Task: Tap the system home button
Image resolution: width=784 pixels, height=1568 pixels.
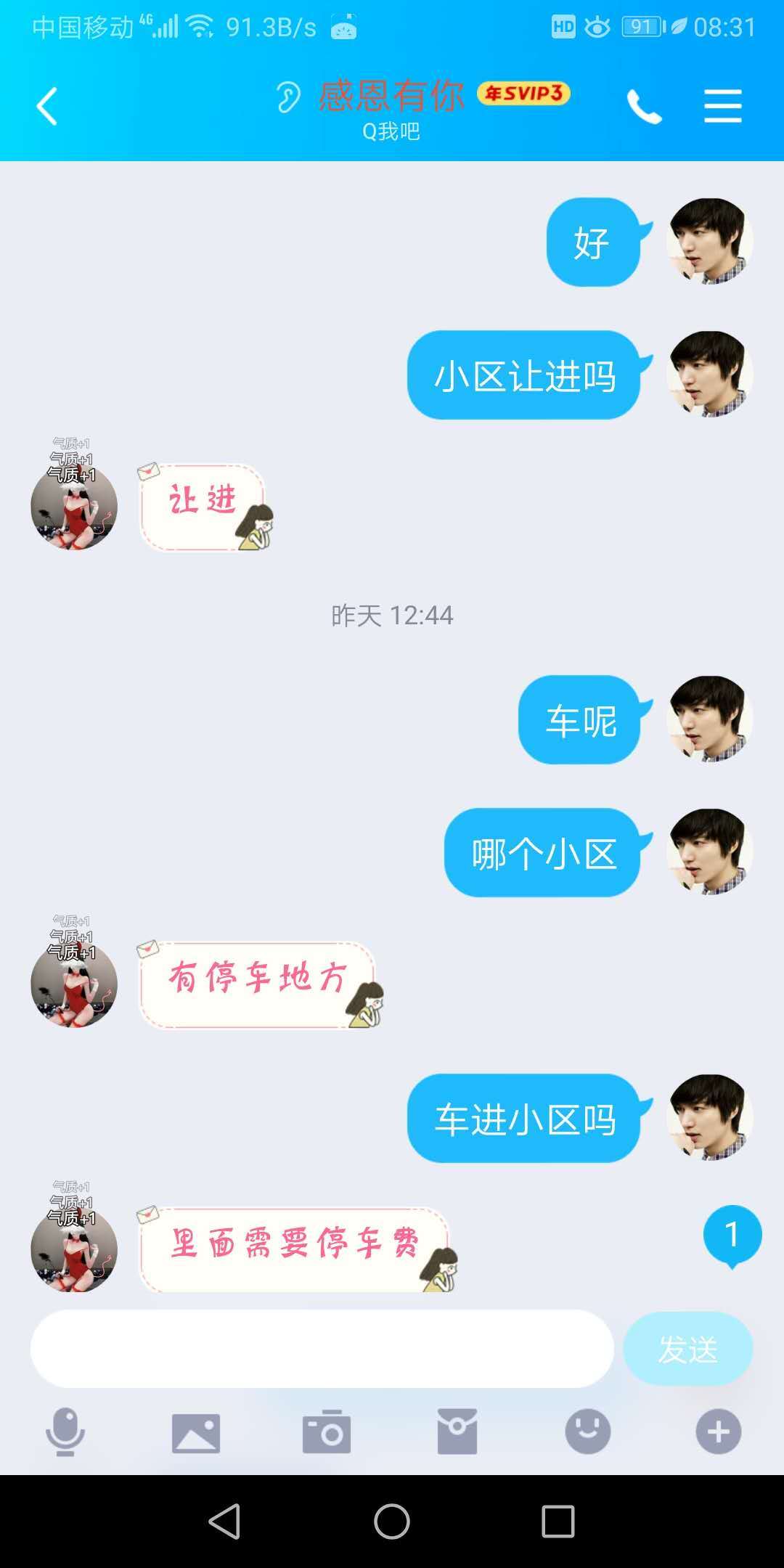Action: [x=392, y=1521]
